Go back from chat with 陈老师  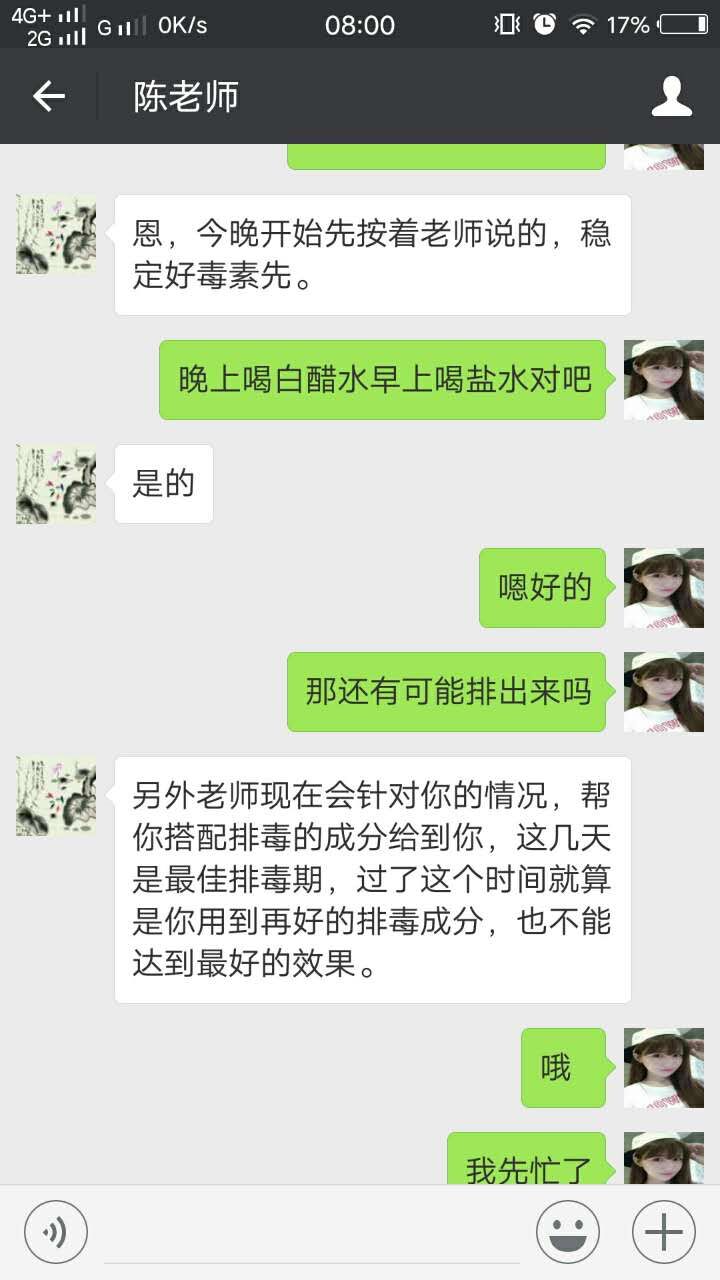[48, 96]
